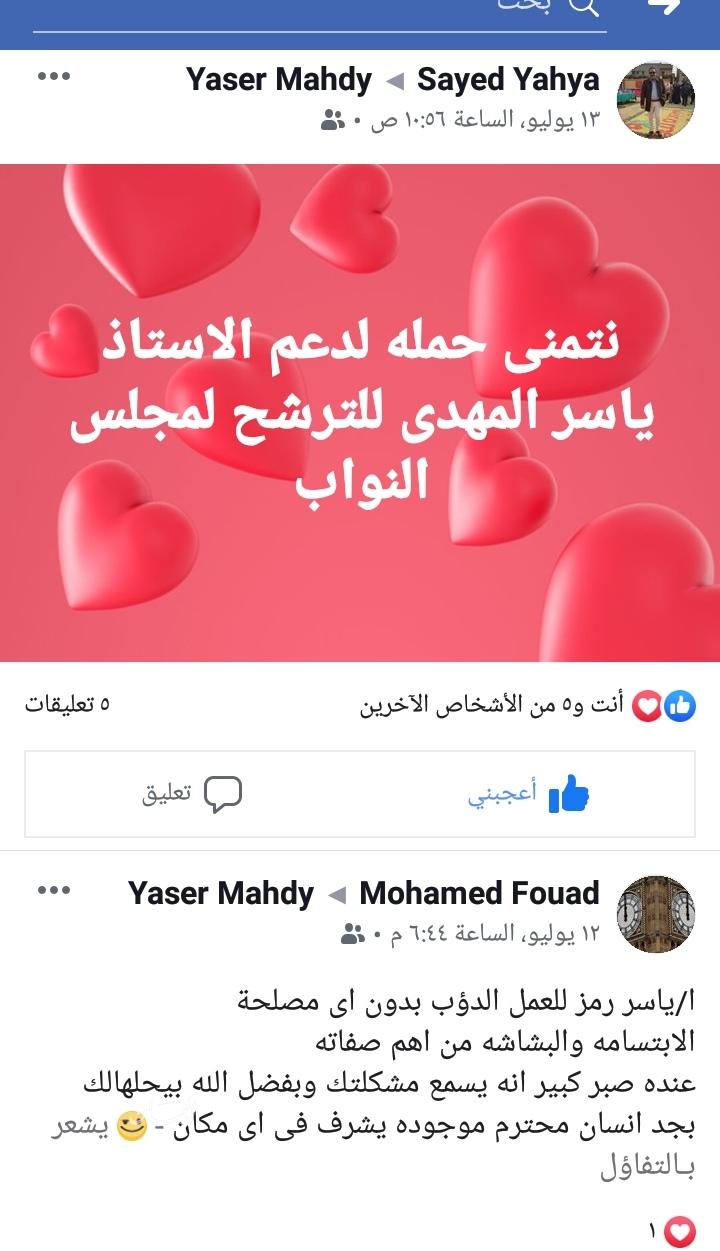This screenshot has width=720, height=1251.
Task: Open the ٥ تعليقات comments list
Action: 67,705
